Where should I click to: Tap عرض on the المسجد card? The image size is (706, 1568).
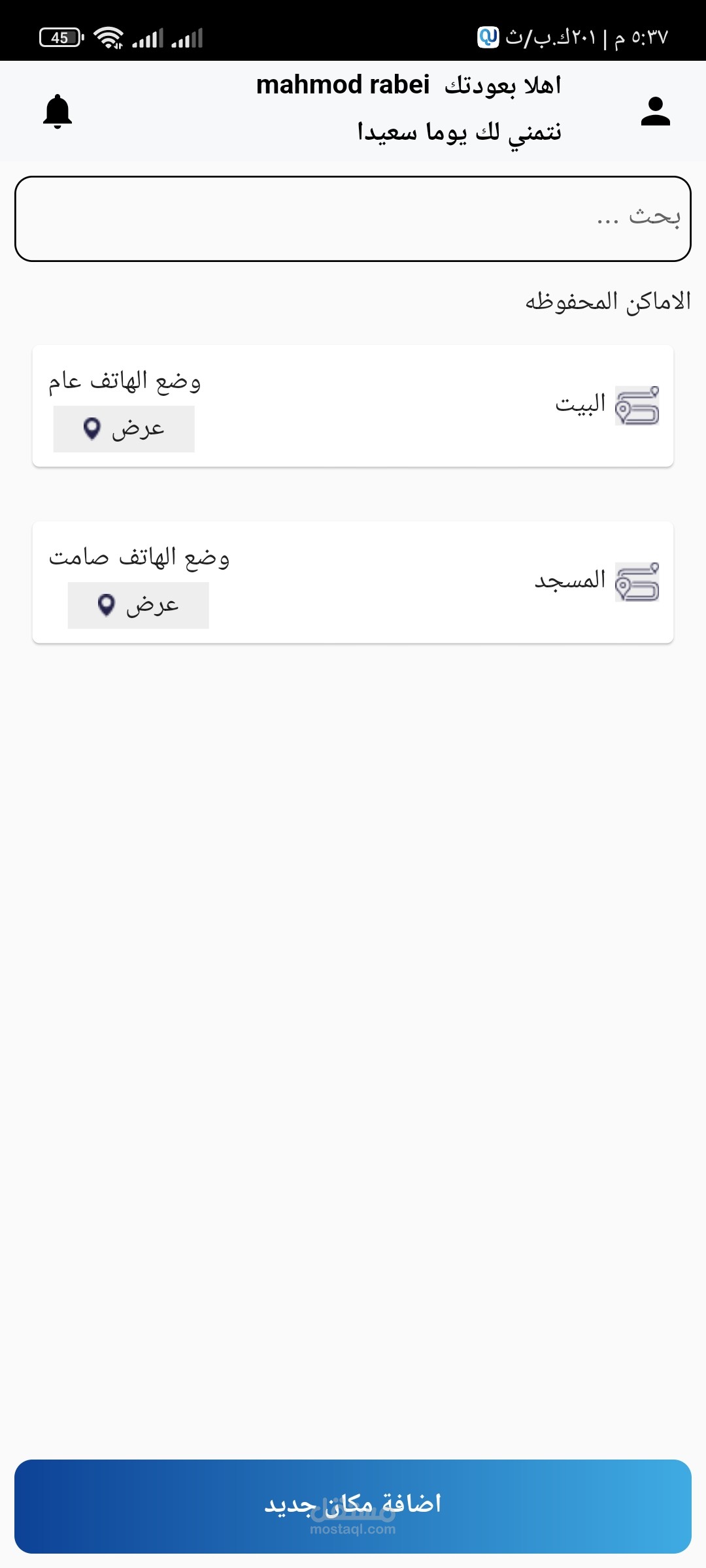[x=139, y=606]
